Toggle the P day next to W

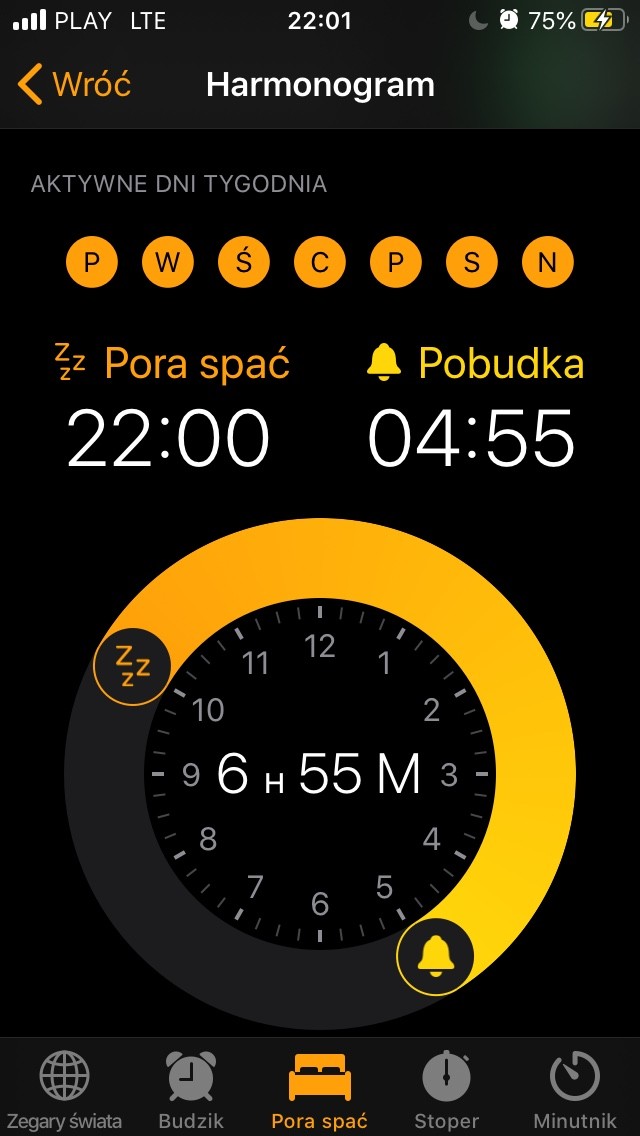pos(92,263)
